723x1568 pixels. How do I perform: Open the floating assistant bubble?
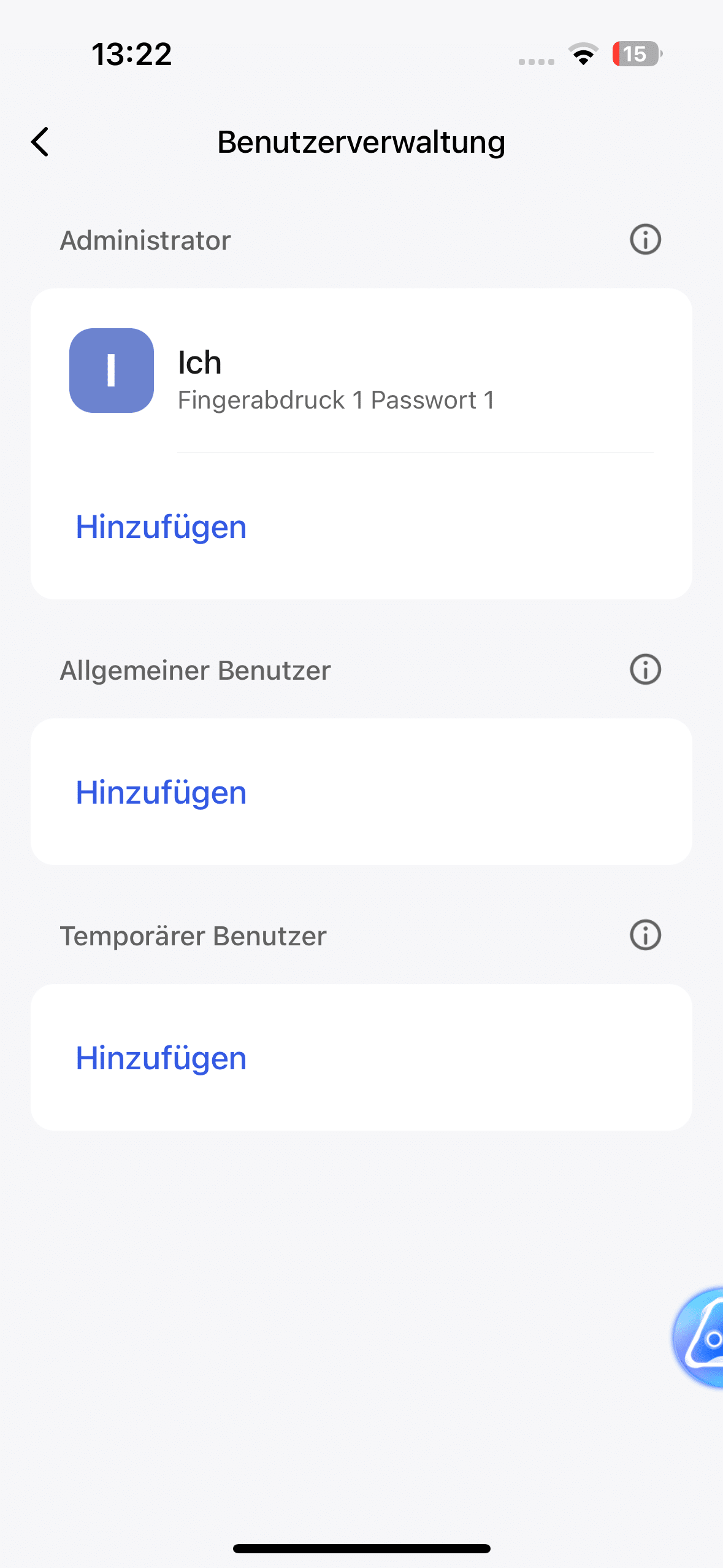point(699,1337)
